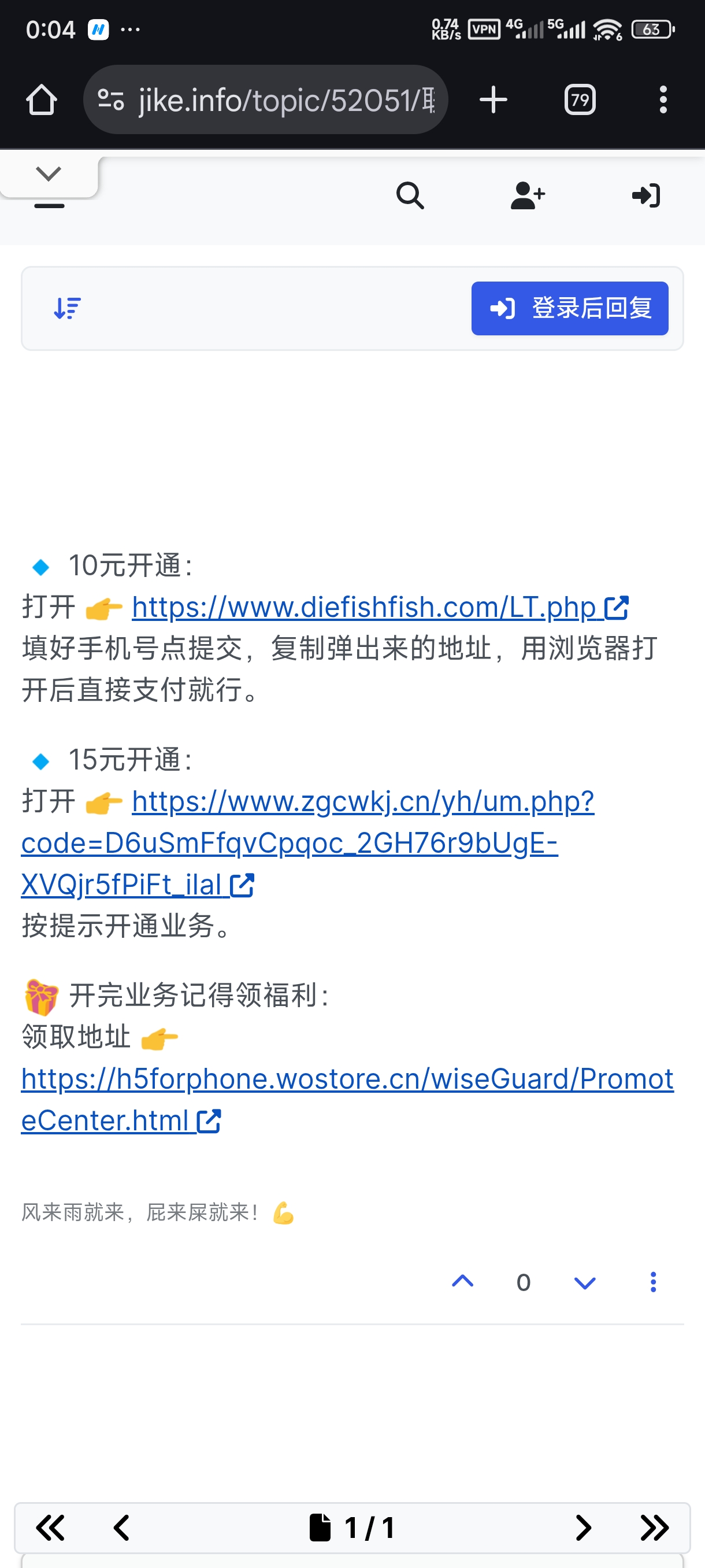The height and width of the screenshot is (1568, 705).
Task: Tap the login icon in the header
Action: pyautogui.click(x=645, y=196)
